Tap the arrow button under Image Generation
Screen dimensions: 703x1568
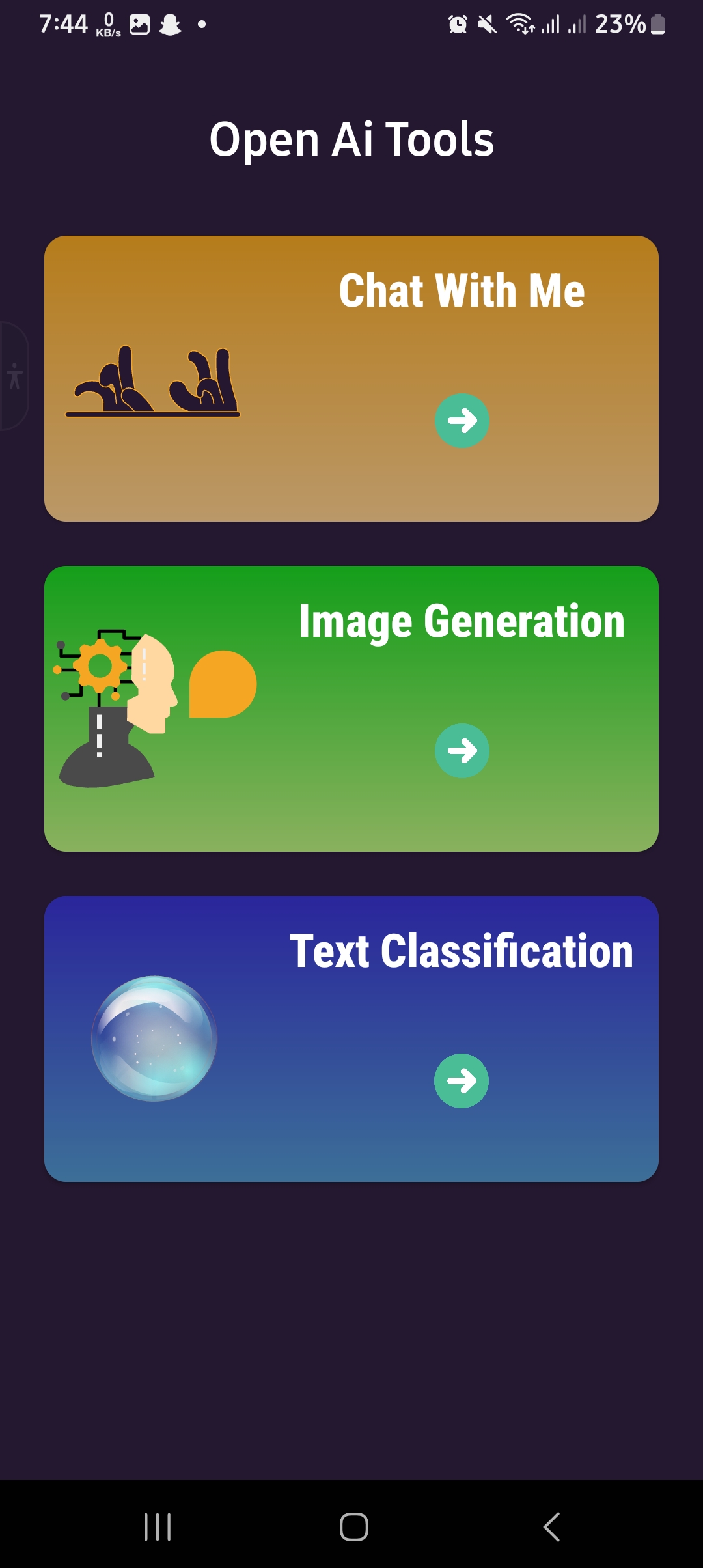coord(462,751)
